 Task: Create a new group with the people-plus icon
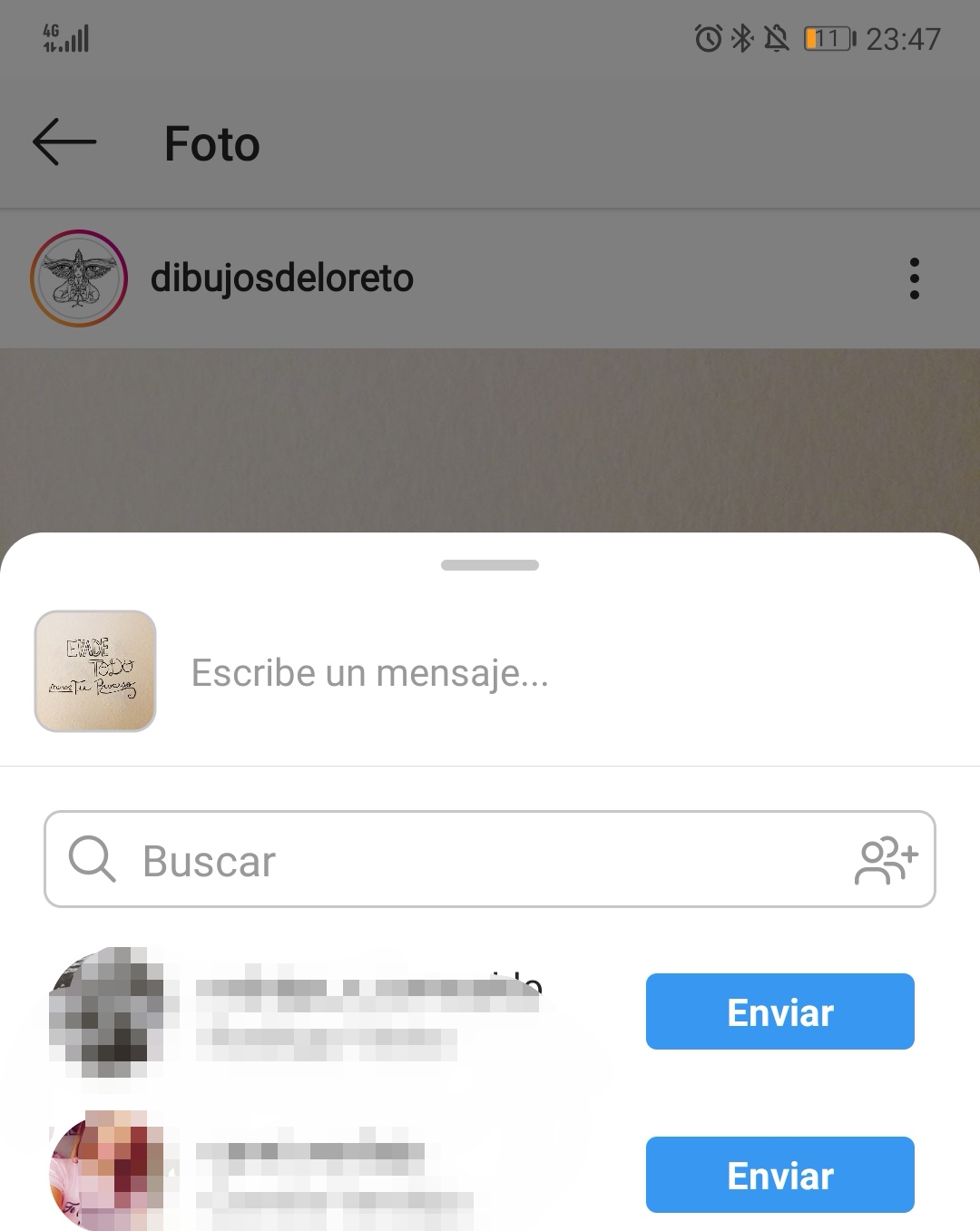pos(887,860)
